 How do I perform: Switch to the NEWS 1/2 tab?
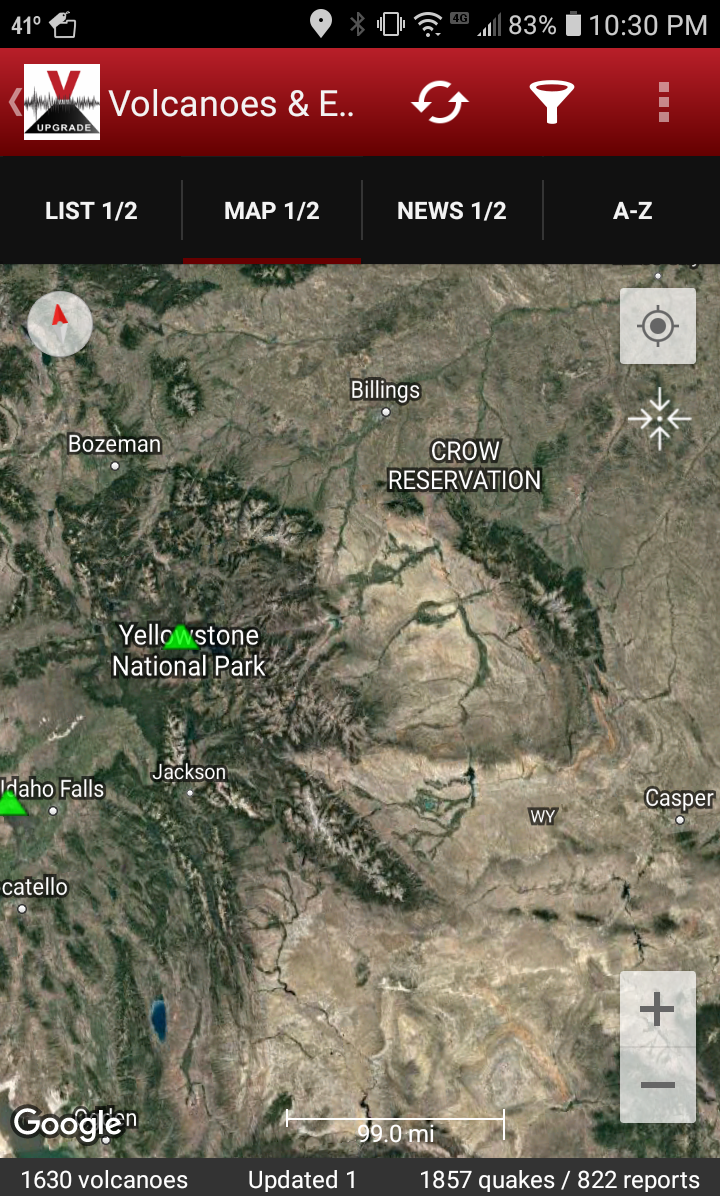(452, 211)
